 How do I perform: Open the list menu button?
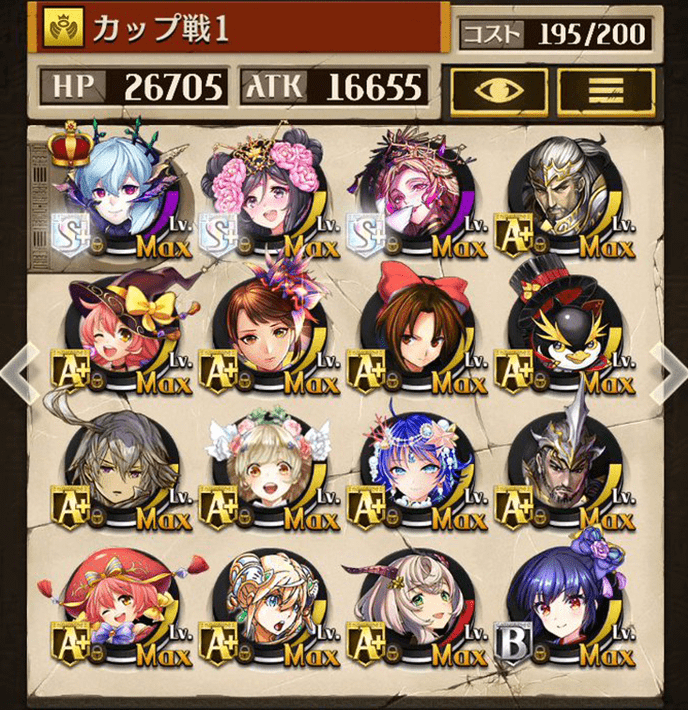point(605,90)
